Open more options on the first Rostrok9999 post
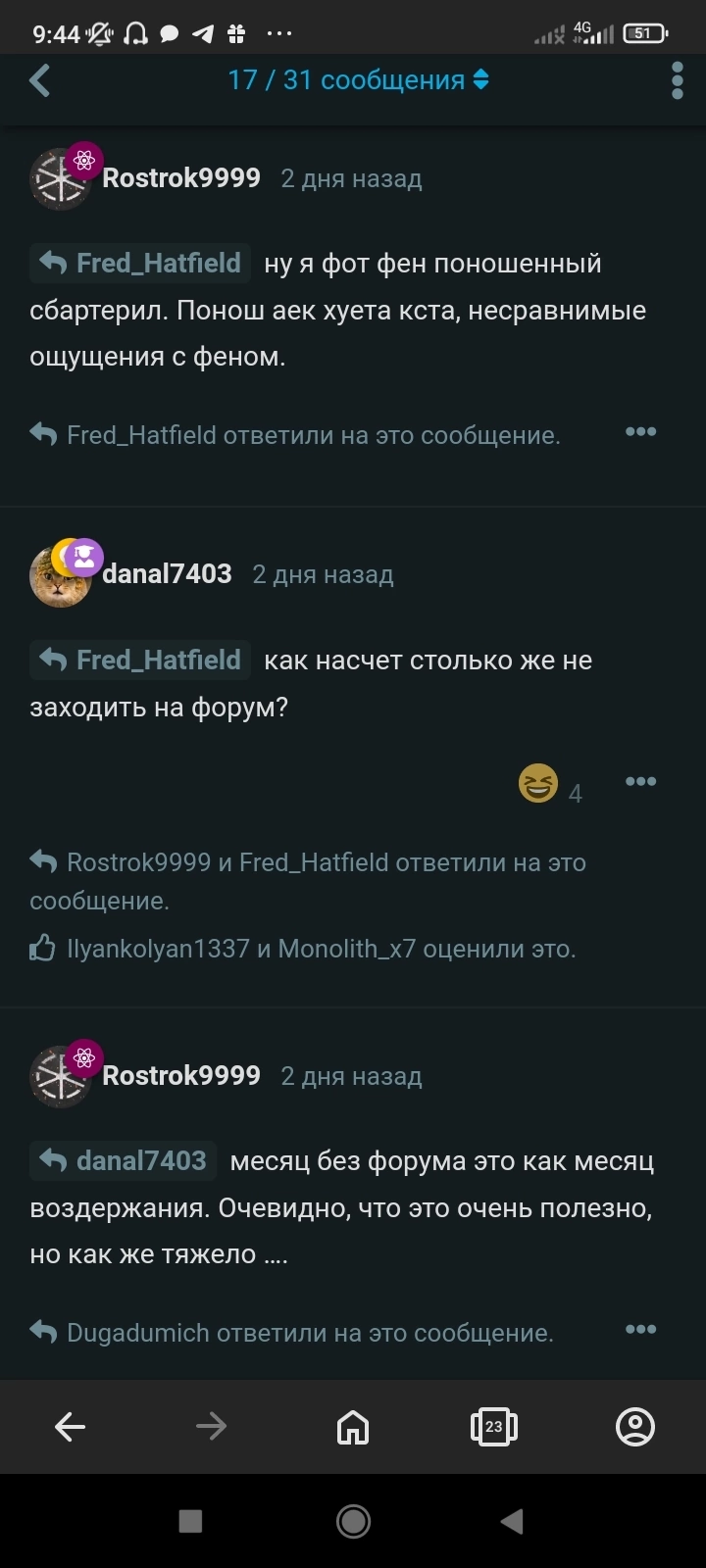706x1568 pixels. coord(640,432)
